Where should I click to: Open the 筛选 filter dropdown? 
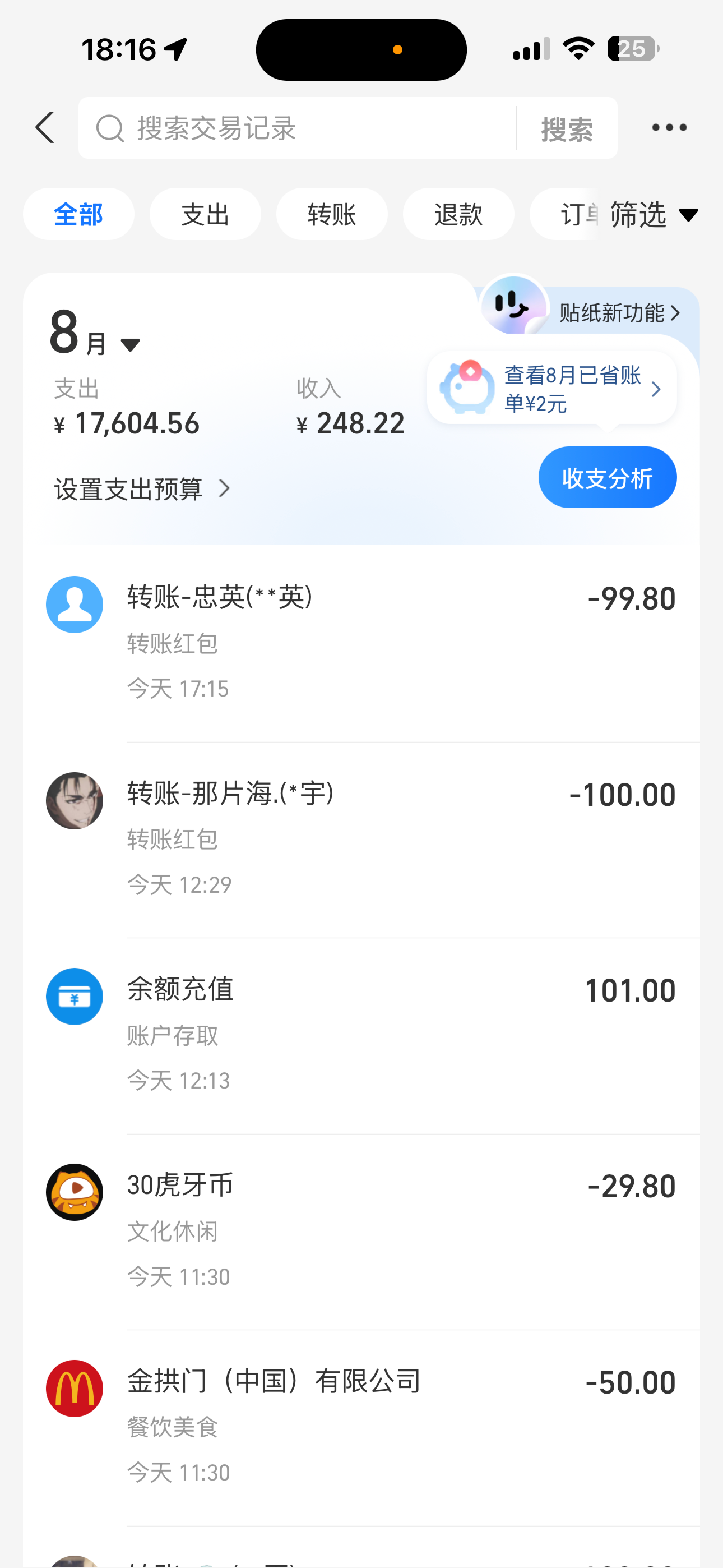click(653, 214)
